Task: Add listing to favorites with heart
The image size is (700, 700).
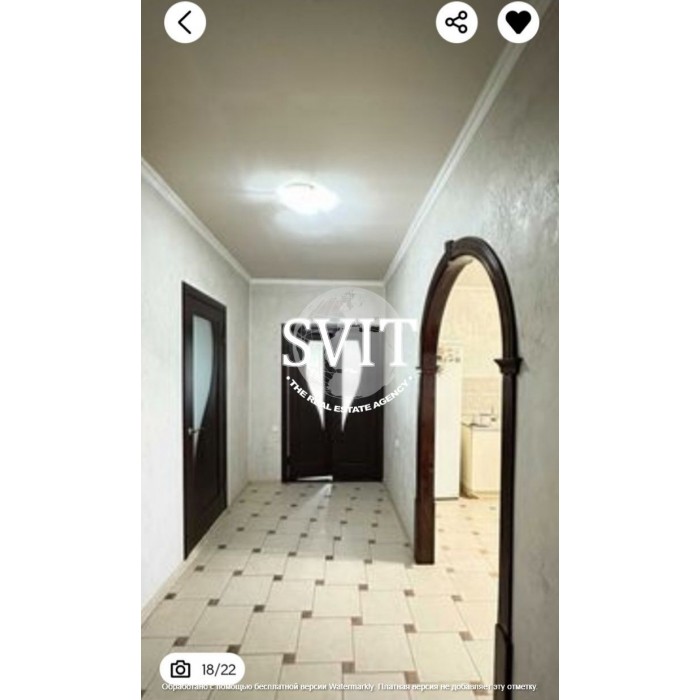Action: 518,22
